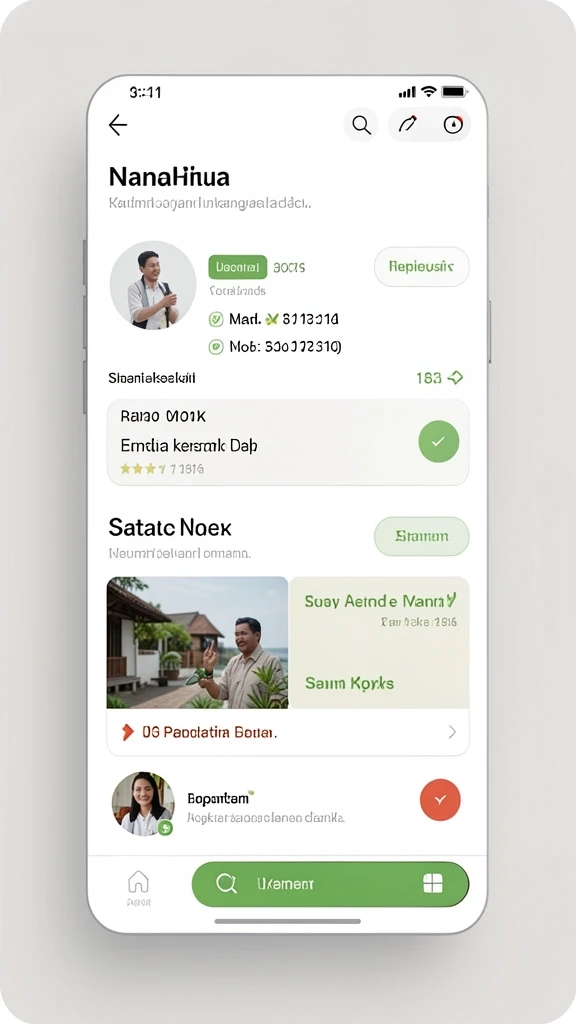576x1024 pixels.
Task: Tap the green check on Emdia kerank Dap card
Action: 438,441
